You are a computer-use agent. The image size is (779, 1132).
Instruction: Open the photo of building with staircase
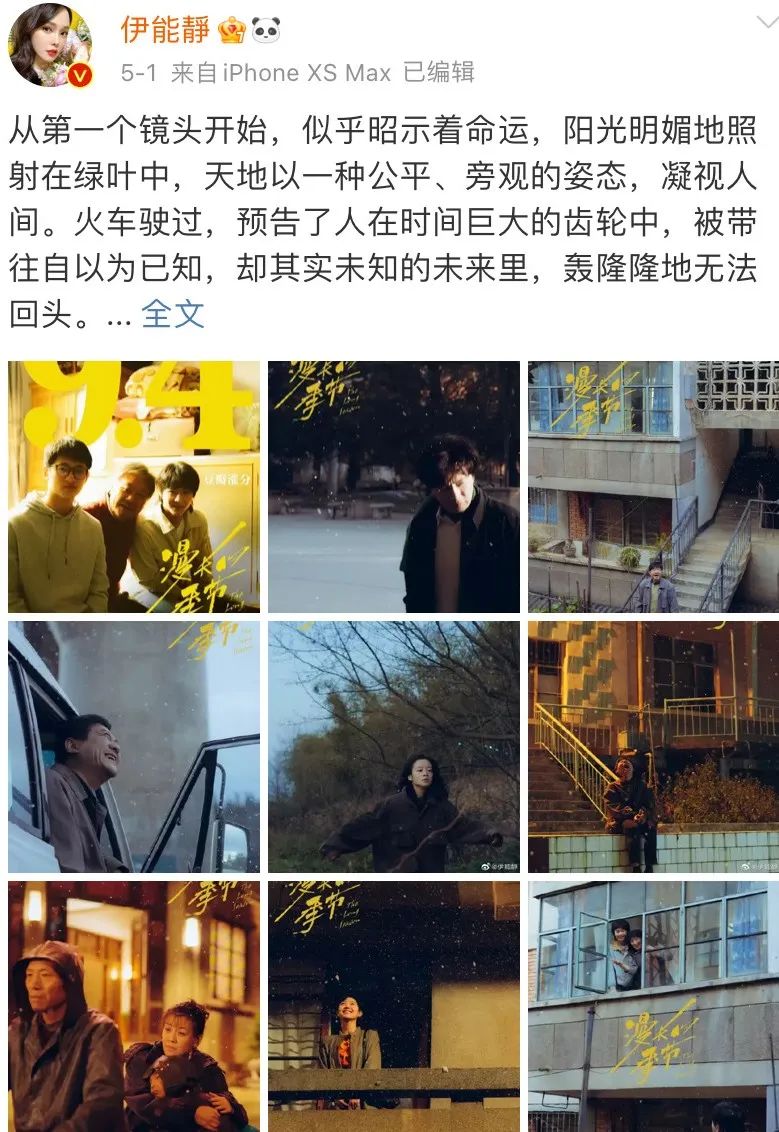tap(653, 486)
